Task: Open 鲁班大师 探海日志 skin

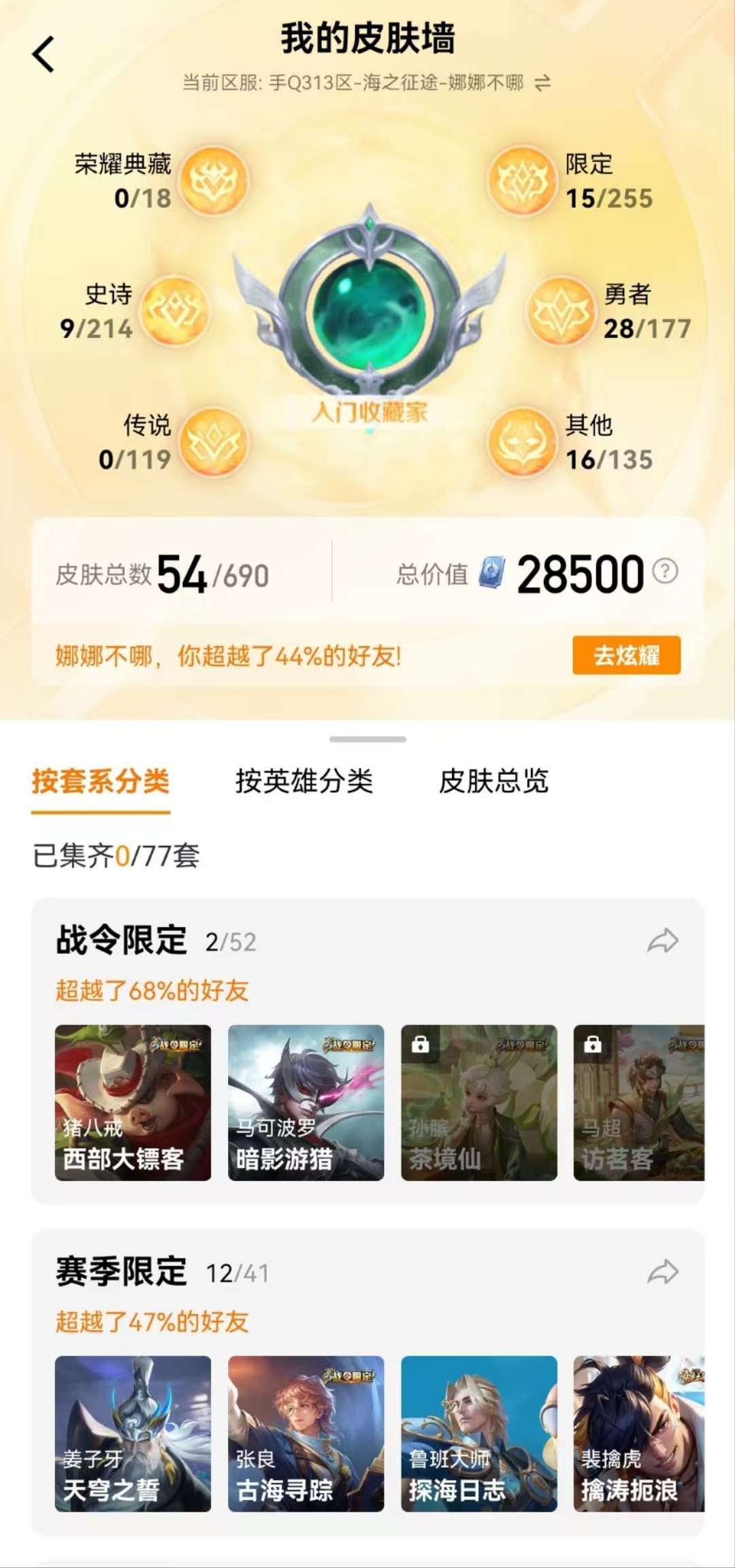Action: 479,1434
